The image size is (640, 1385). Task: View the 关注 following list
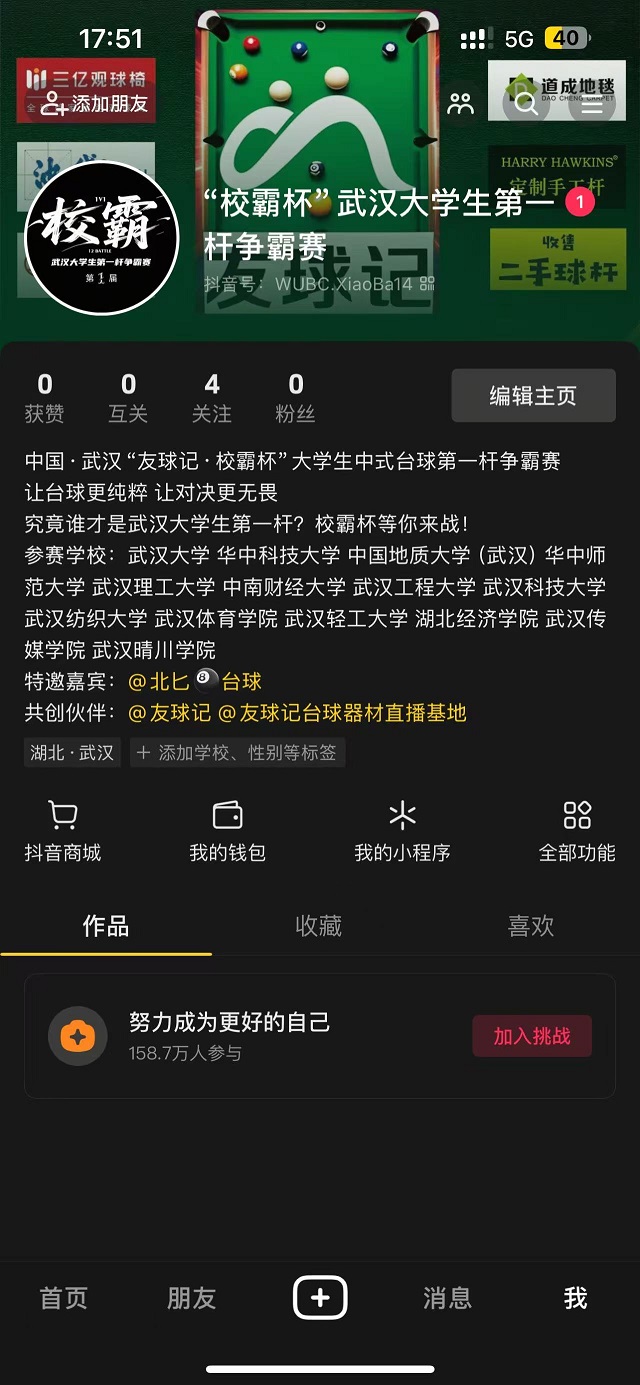(x=211, y=397)
